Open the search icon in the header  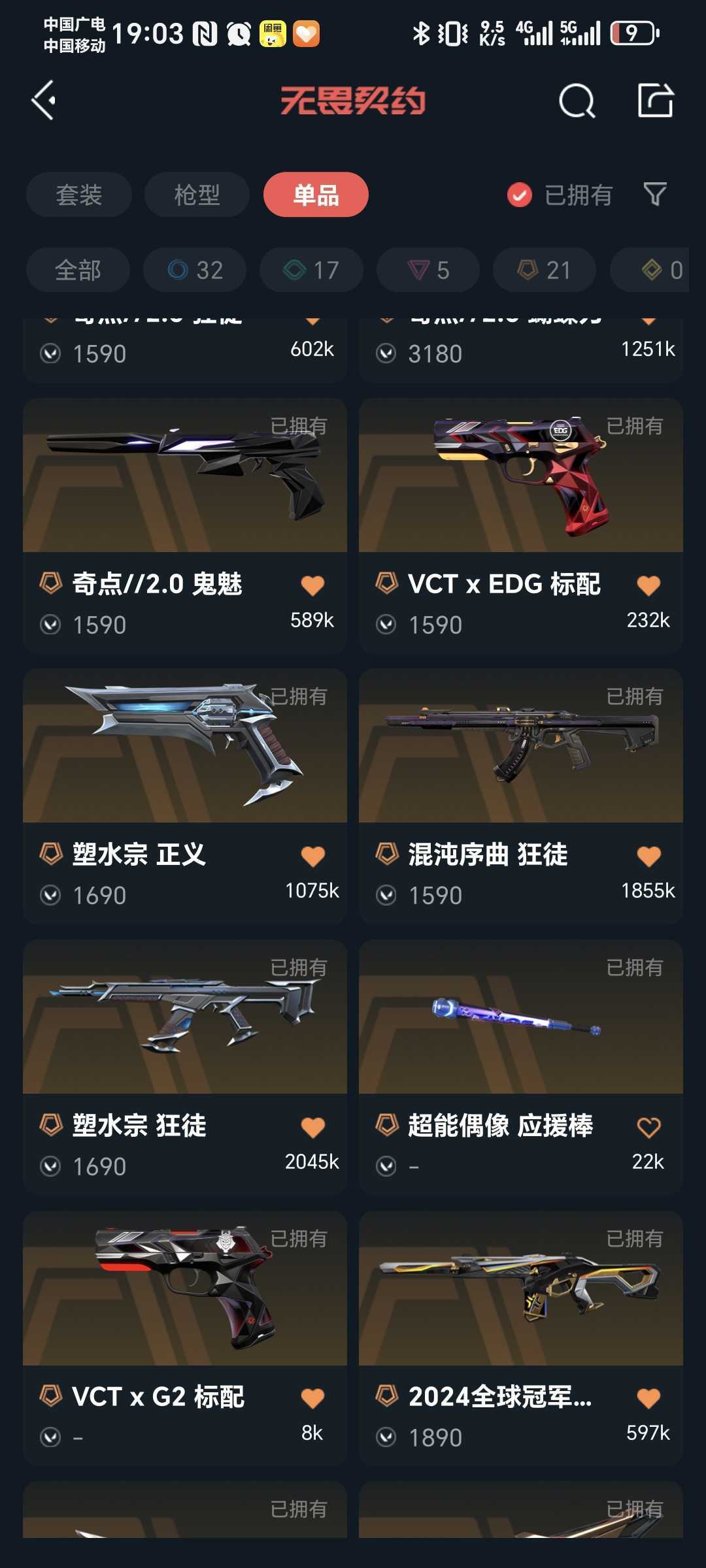(x=577, y=101)
